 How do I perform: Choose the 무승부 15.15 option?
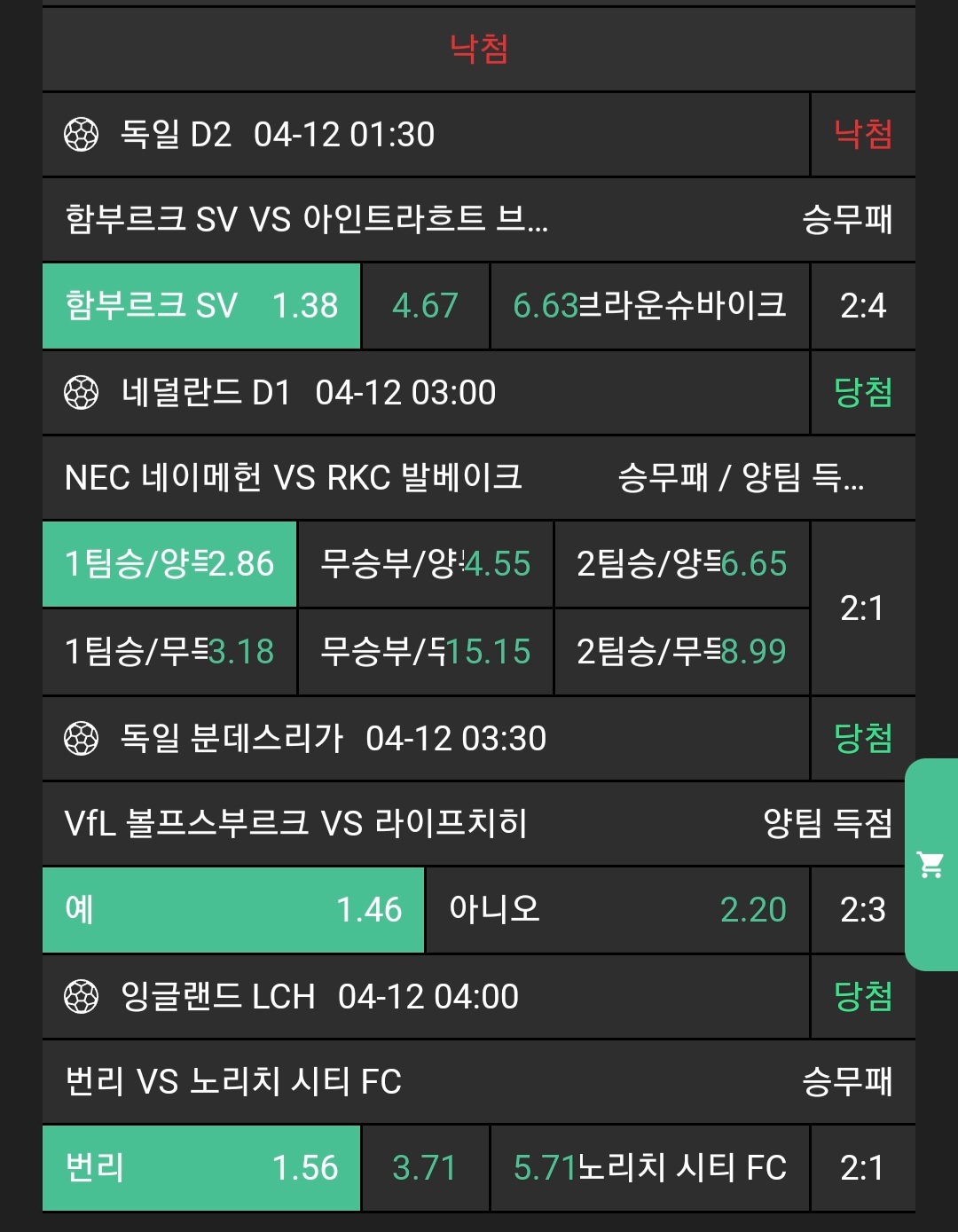(x=426, y=652)
